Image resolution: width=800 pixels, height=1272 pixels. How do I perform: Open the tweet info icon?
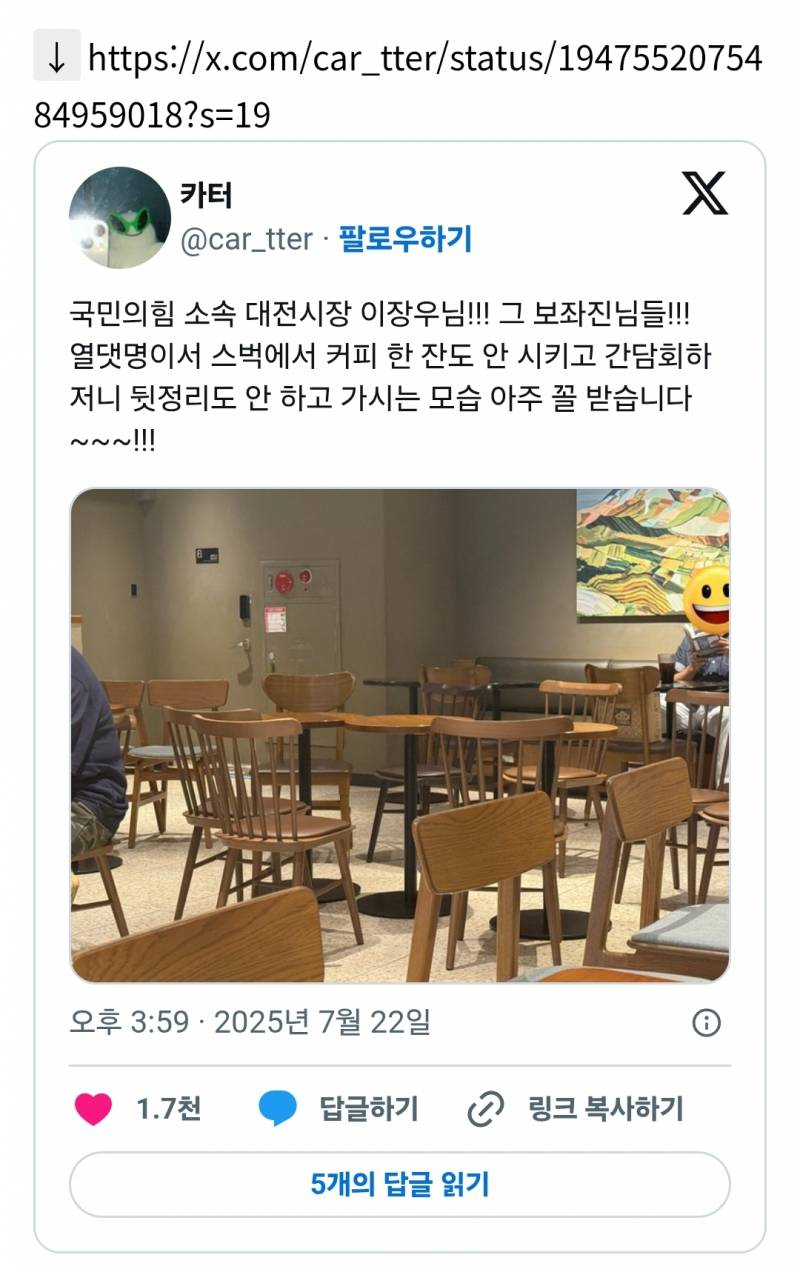click(x=706, y=1022)
